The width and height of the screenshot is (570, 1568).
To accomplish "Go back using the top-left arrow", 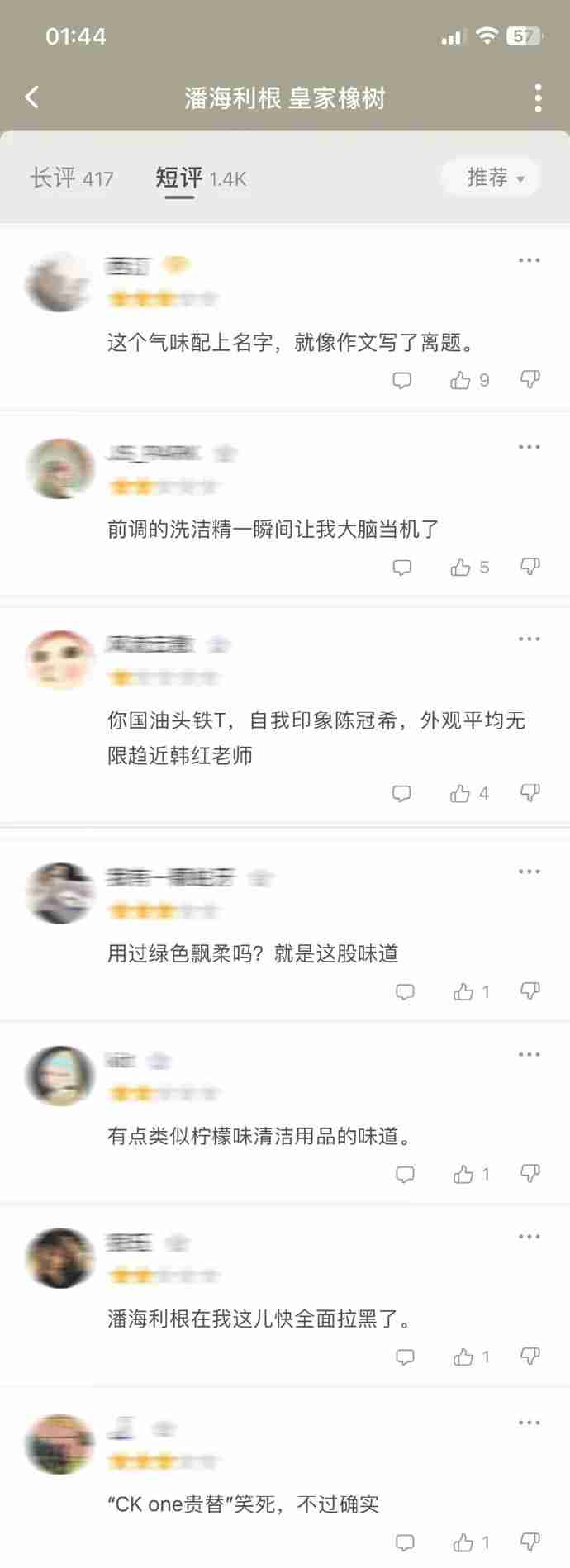I will coord(32,97).
